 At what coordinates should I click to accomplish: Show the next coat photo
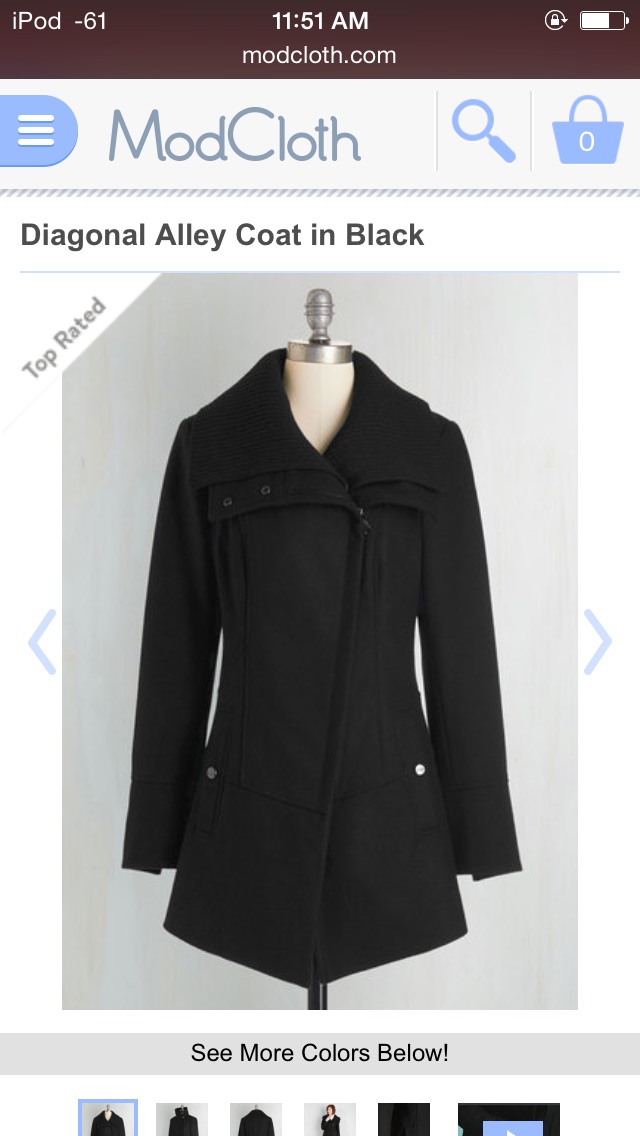click(x=598, y=642)
